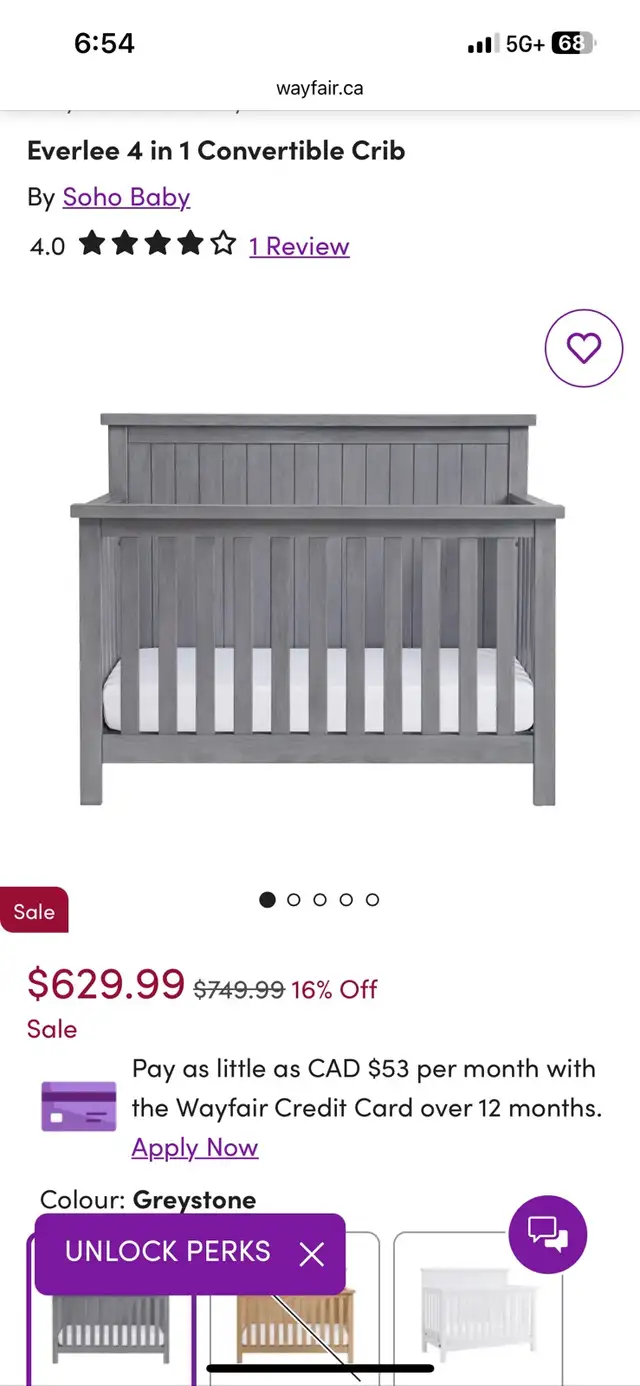Open the Soho Baby brand link
Screen dimensions: 640x1386
click(126, 197)
